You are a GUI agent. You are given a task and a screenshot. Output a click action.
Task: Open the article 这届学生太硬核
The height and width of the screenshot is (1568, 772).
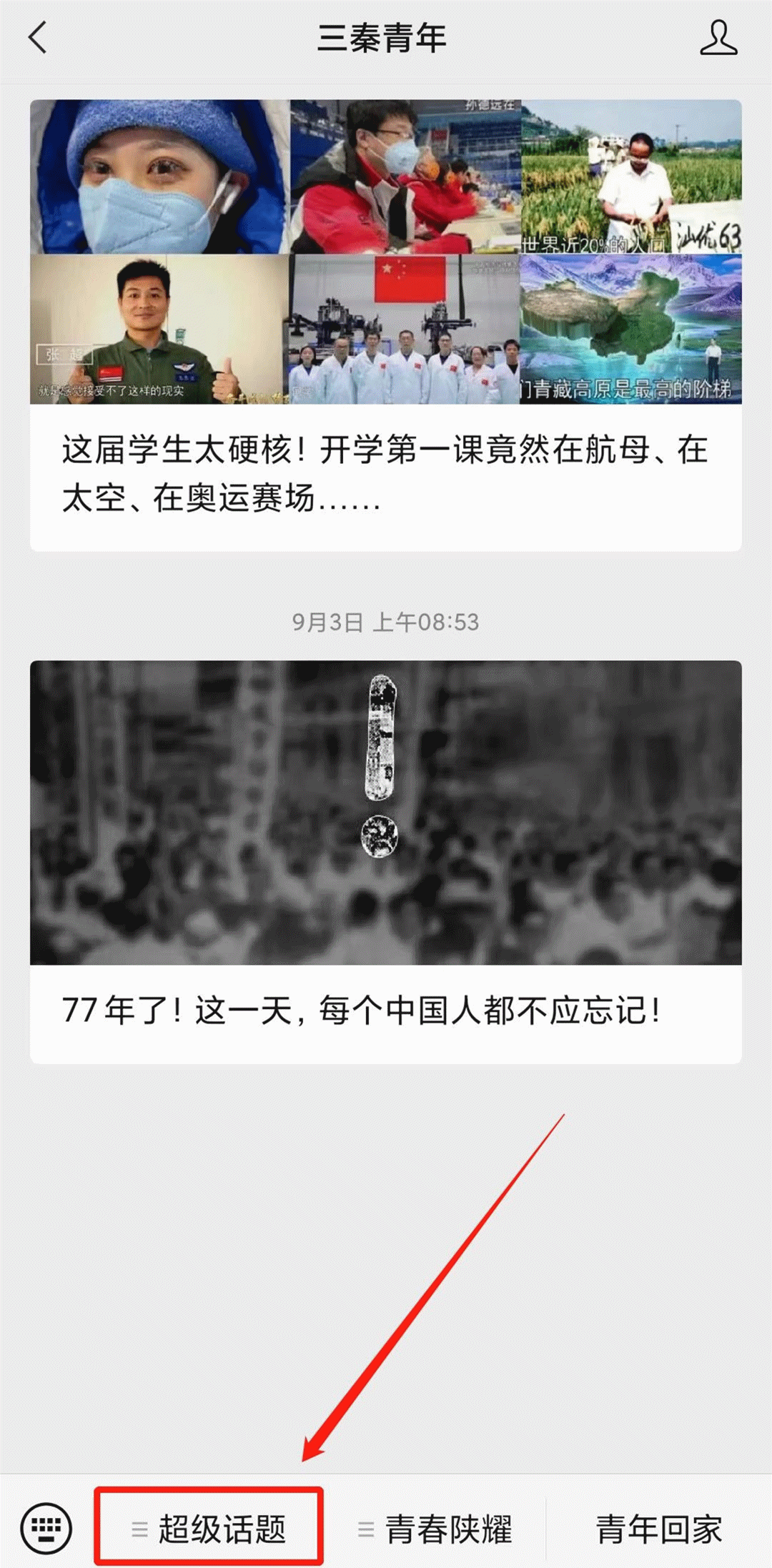pyautogui.click(x=386, y=325)
